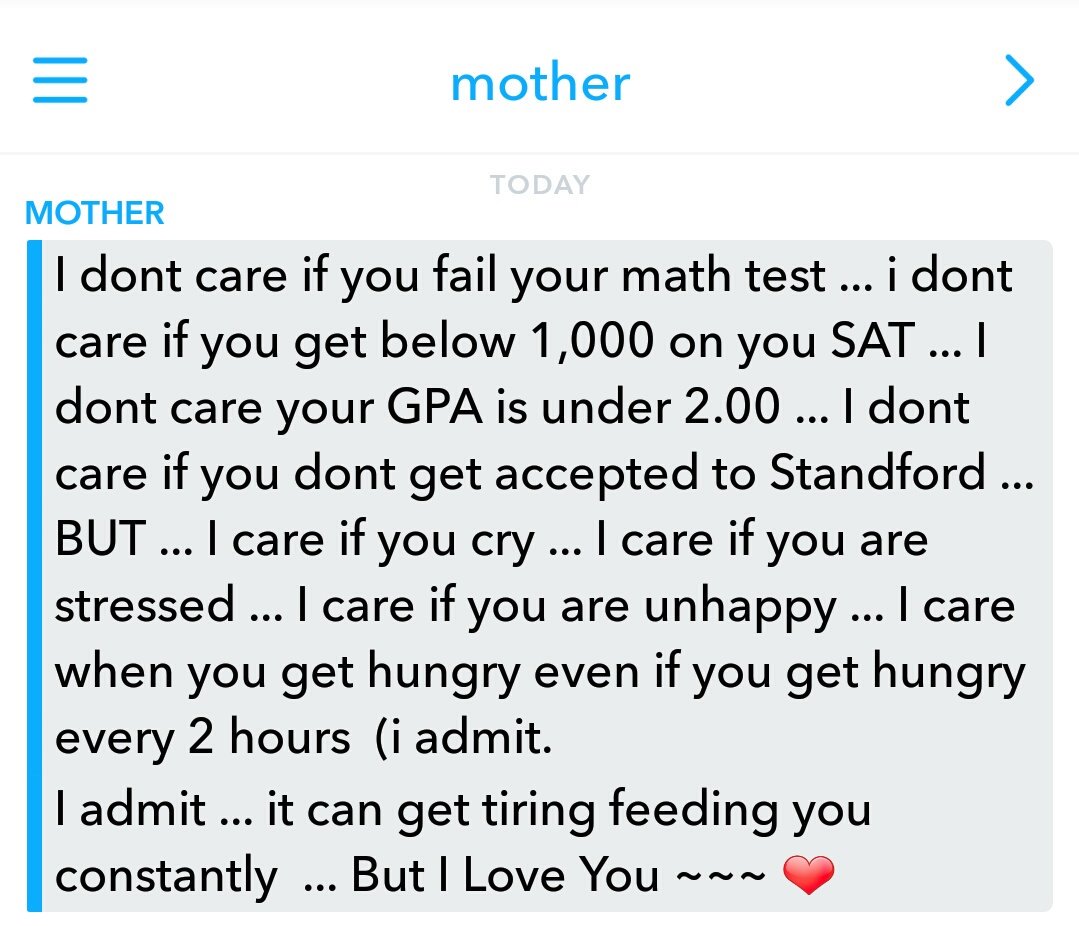Tap the right chevron arrow beside mother
The height and width of the screenshot is (926, 1079).
(x=1019, y=81)
